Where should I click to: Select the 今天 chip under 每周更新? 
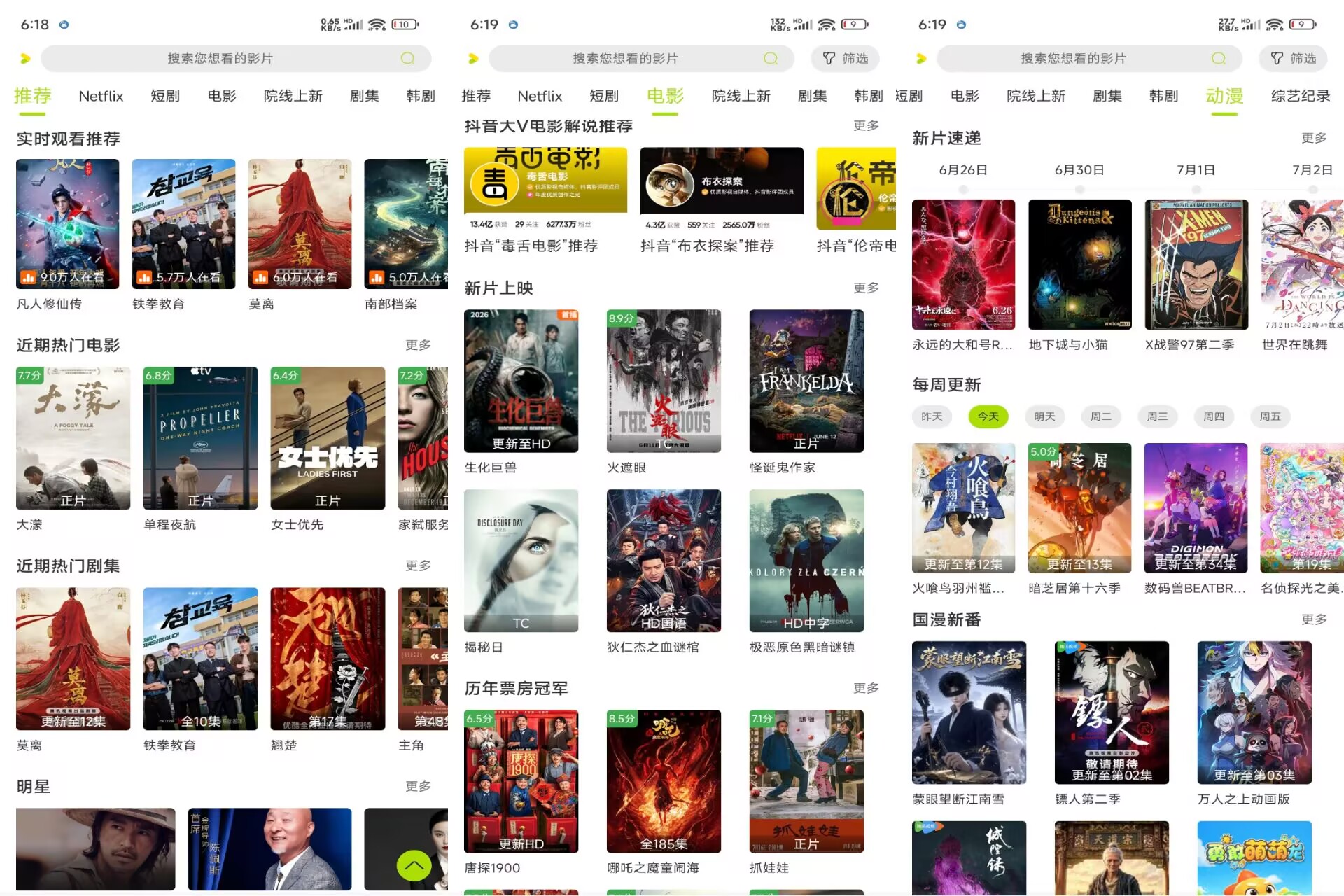[988, 416]
